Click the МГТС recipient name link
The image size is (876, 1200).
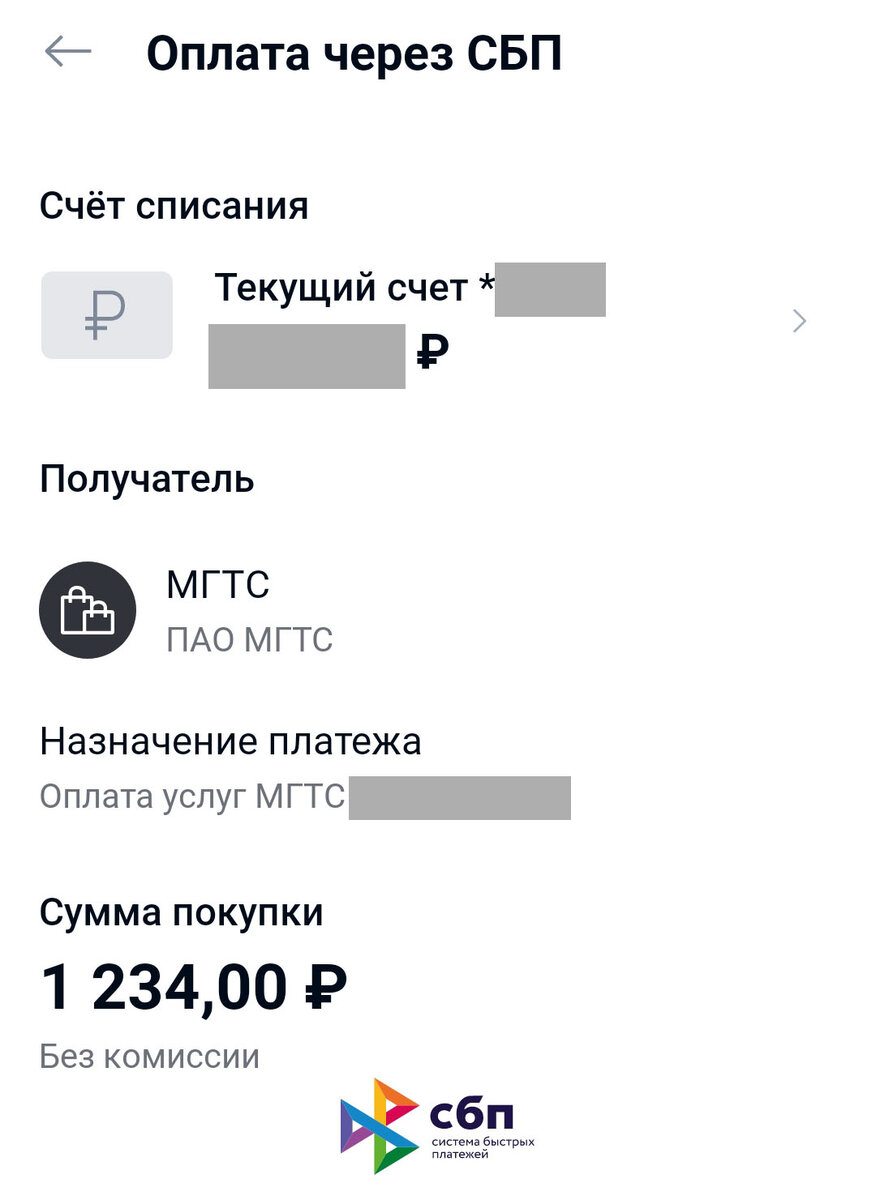point(219,585)
